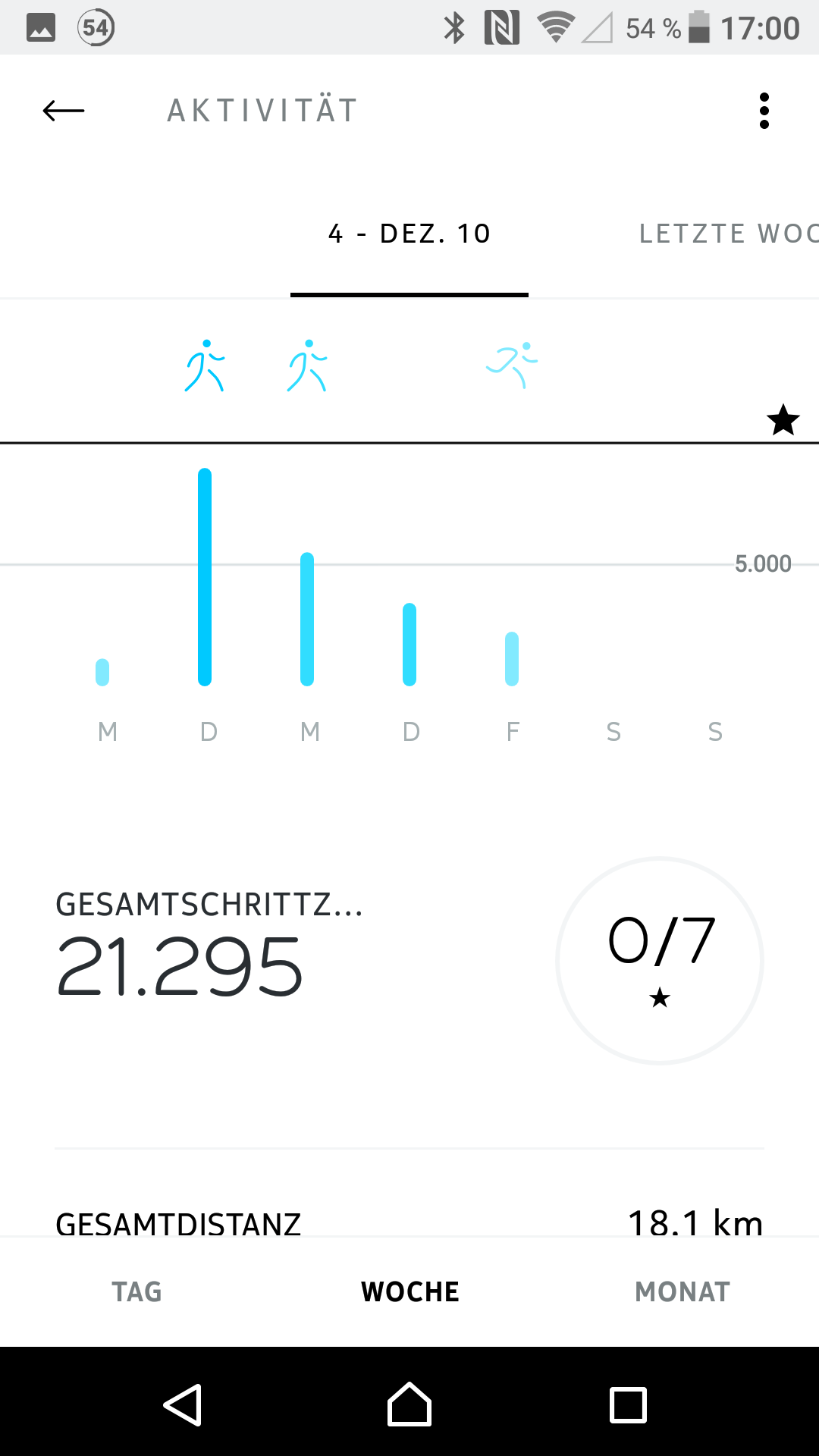Select the 4 - Dez. 10 week tab
Viewport: 819px width, 1456px height.
click(409, 234)
